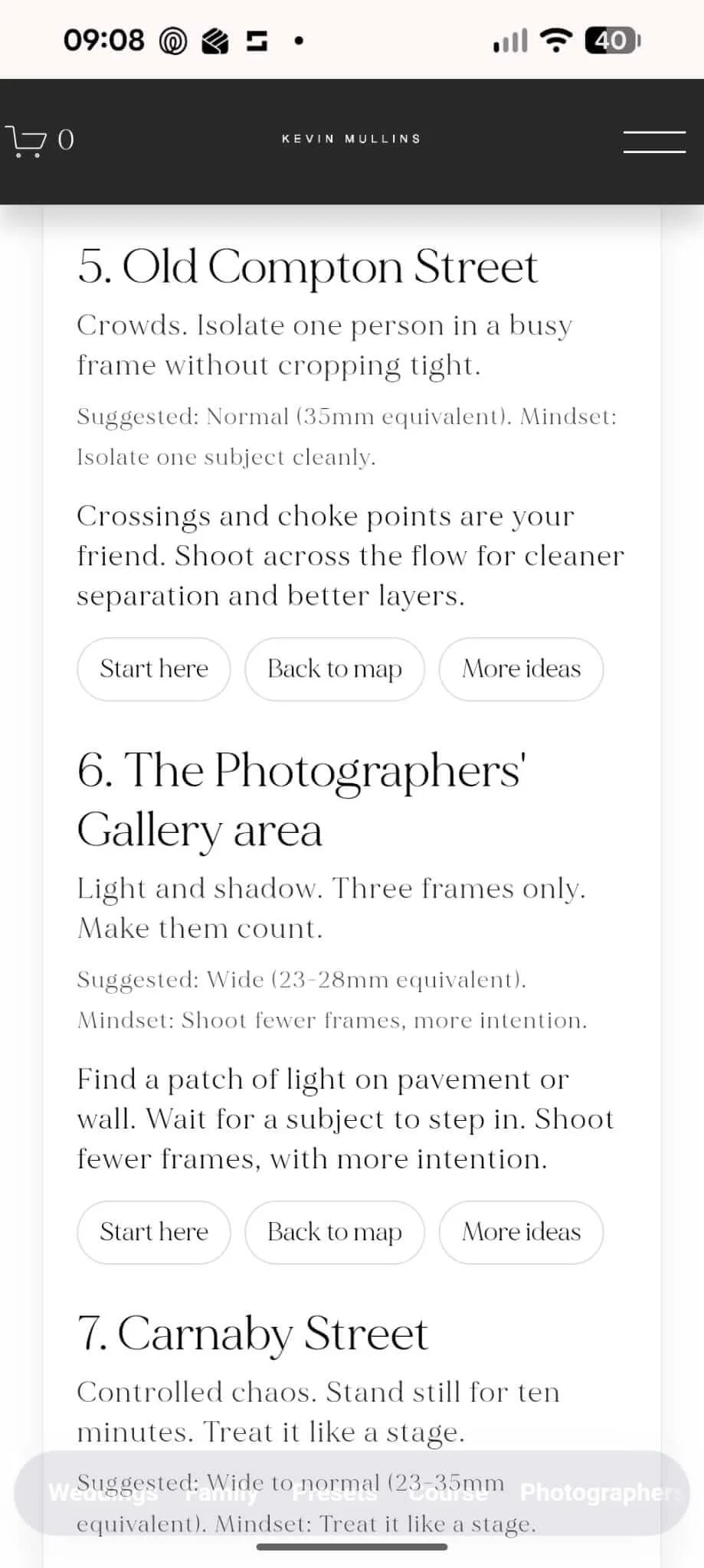Open the hamburger menu
The width and height of the screenshot is (704, 1568).
[653, 142]
